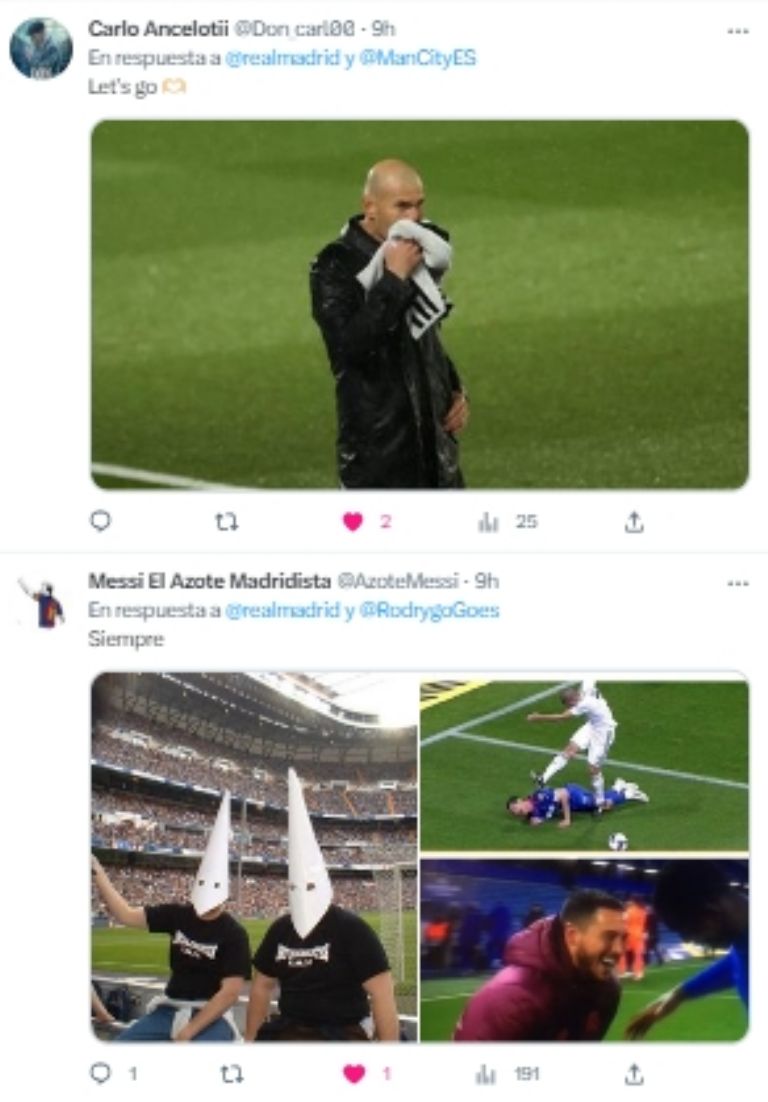Retweet Carlo Ancelotii's tweet
This screenshot has width=768, height=1102.
pyautogui.click(x=227, y=521)
